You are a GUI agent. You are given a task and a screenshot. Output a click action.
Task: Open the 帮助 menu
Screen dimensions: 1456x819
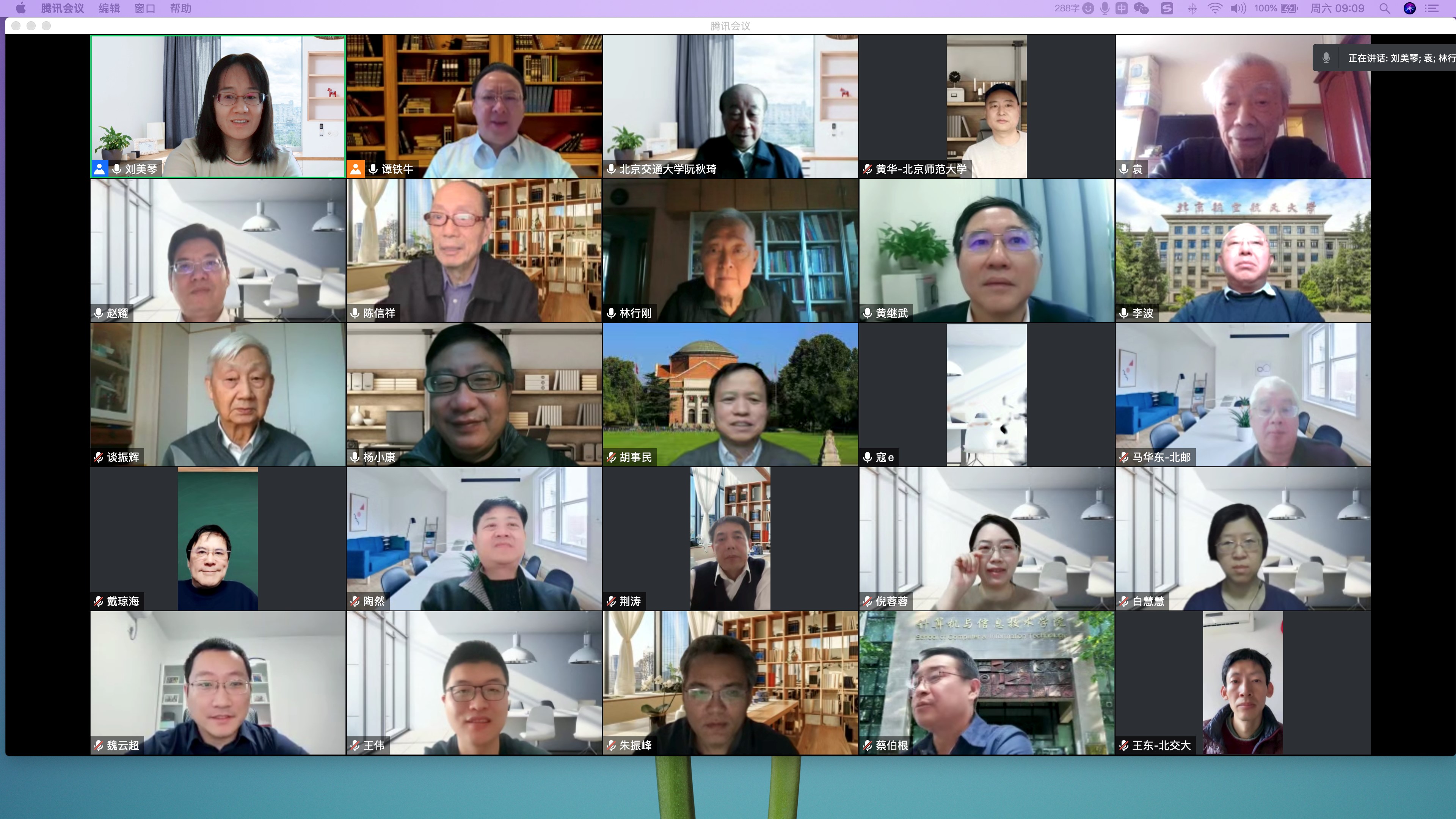(180, 8)
